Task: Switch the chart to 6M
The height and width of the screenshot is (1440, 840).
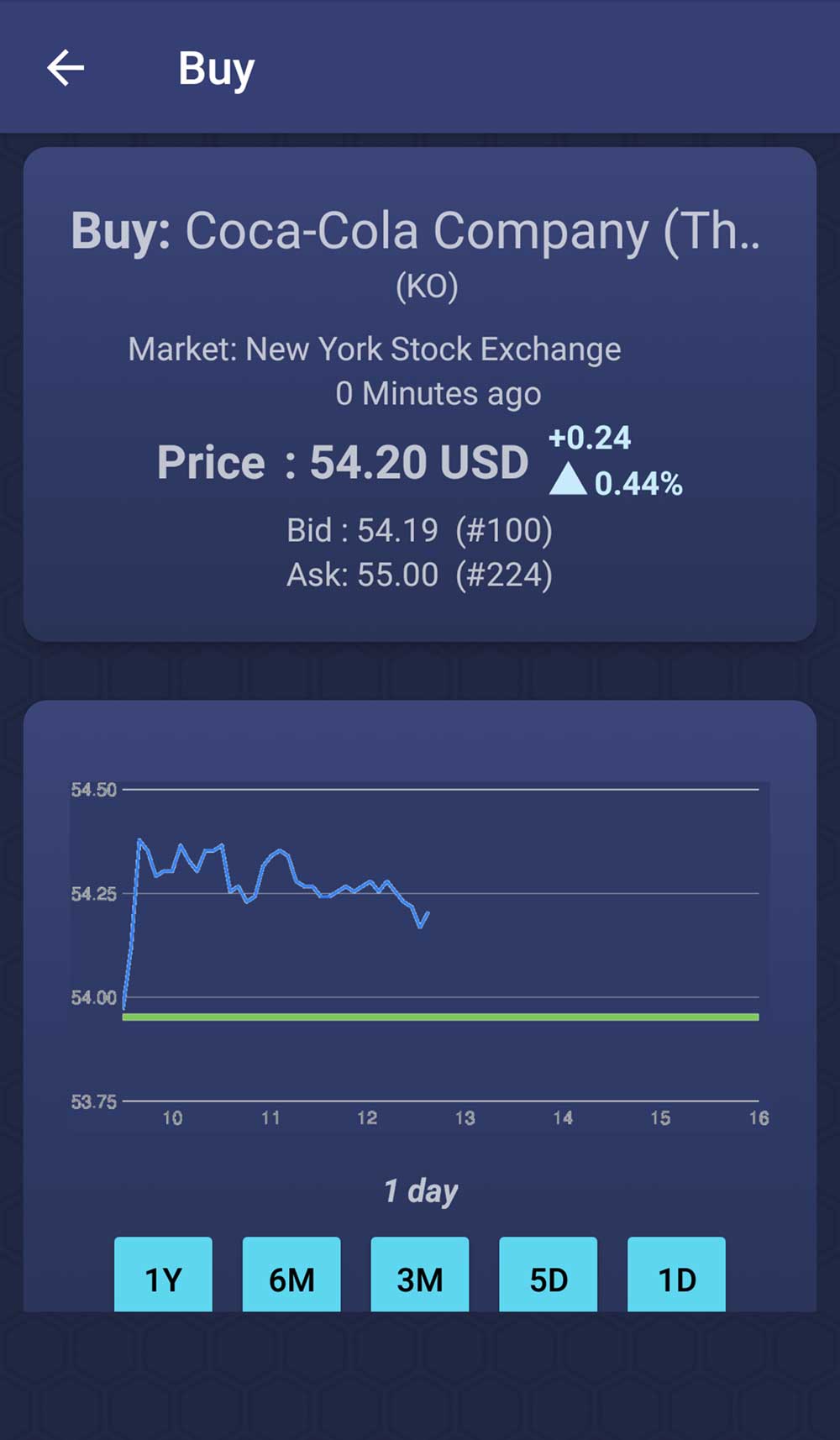Action: (x=291, y=1274)
